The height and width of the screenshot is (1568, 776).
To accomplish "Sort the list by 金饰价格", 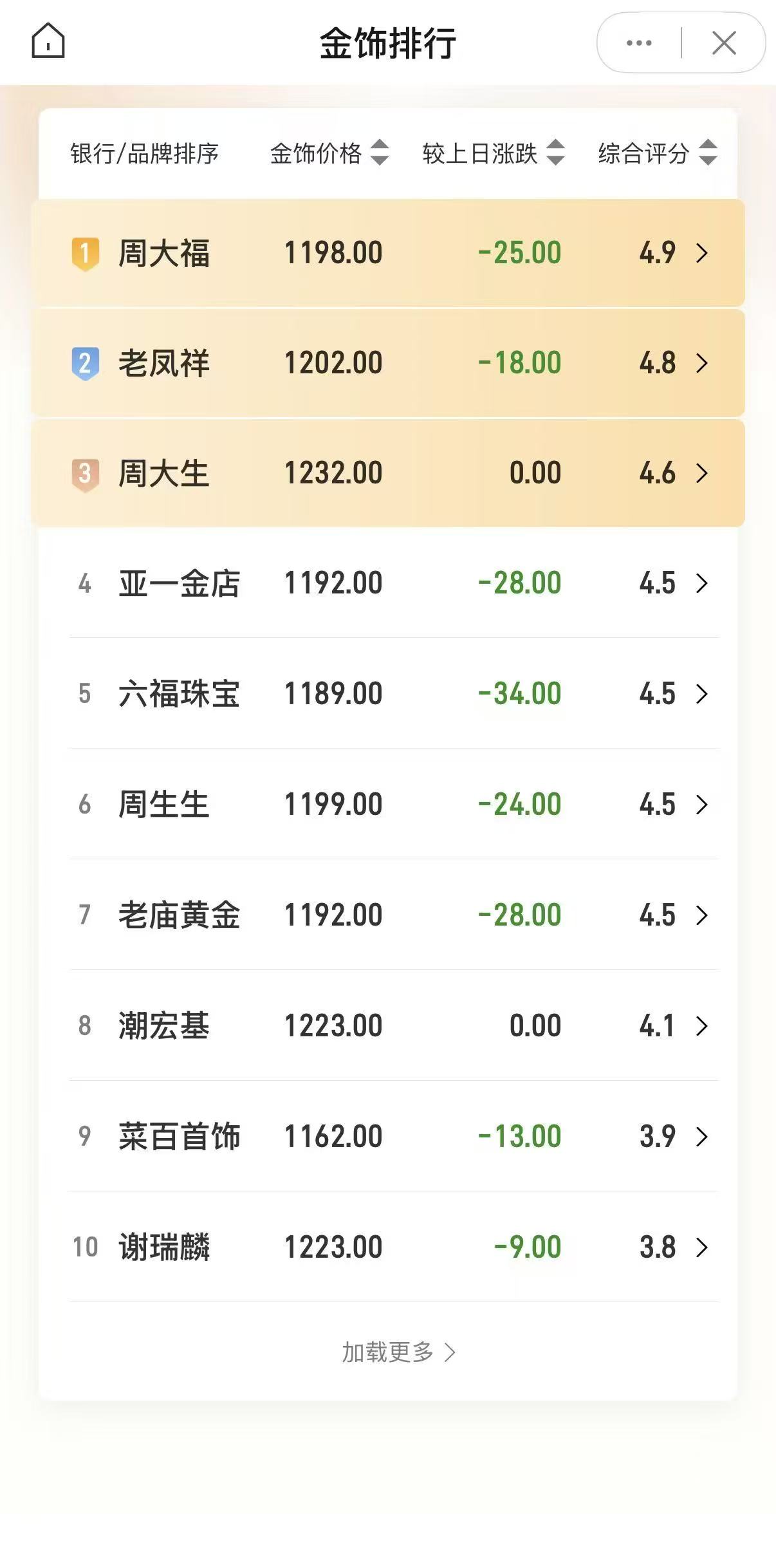I will click(x=329, y=153).
